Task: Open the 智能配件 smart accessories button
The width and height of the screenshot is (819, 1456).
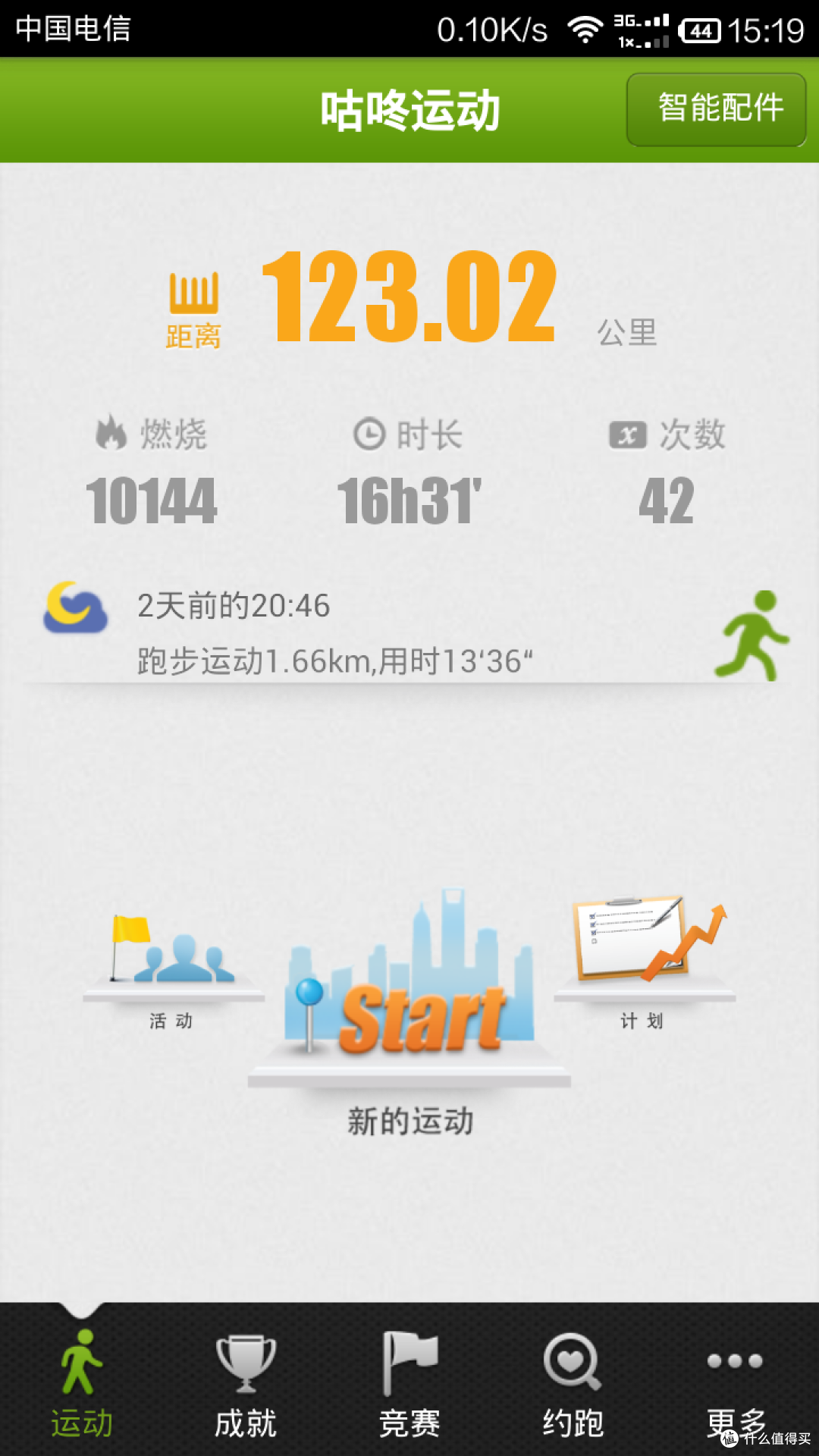Action: pyautogui.click(x=716, y=109)
